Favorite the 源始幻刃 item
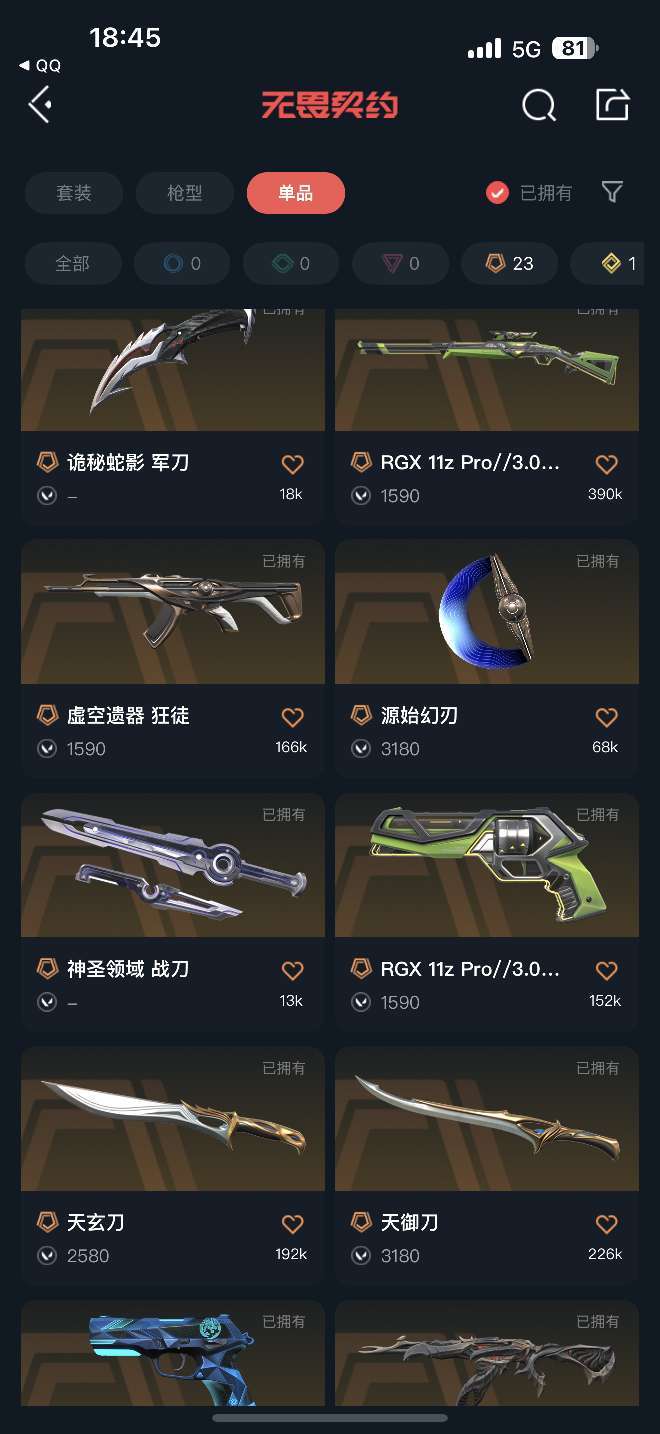The image size is (660, 1434). tap(606, 717)
